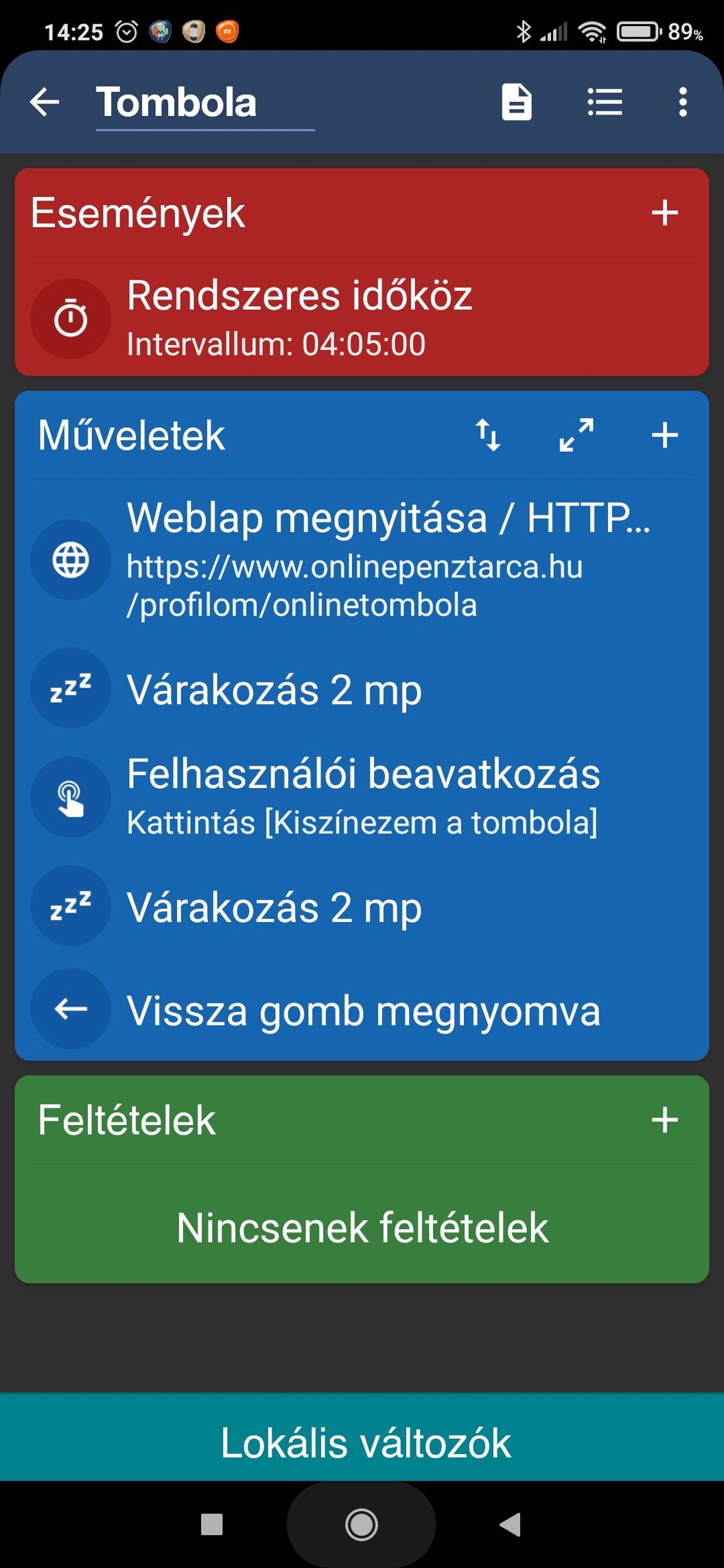Image resolution: width=724 pixels, height=1568 pixels.
Task: Open the list view icon
Action: coord(605,102)
